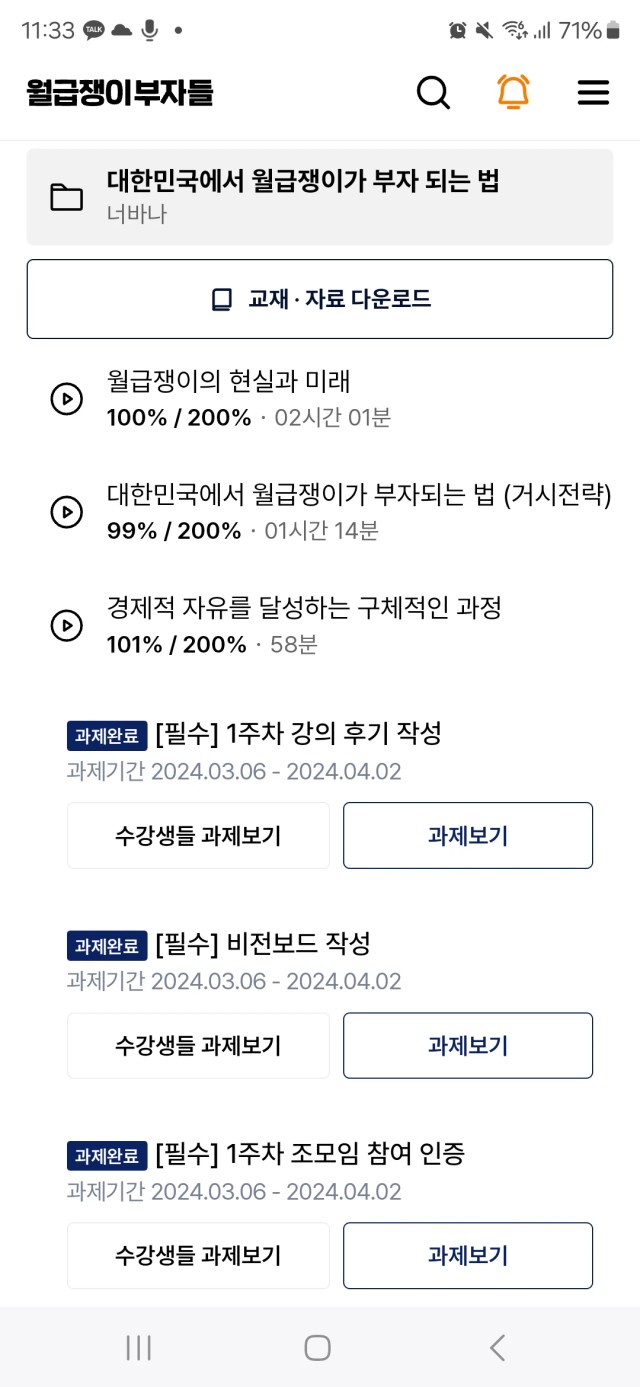Open the search magnifier icon
The width and height of the screenshot is (640, 1387).
click(433, 93)
